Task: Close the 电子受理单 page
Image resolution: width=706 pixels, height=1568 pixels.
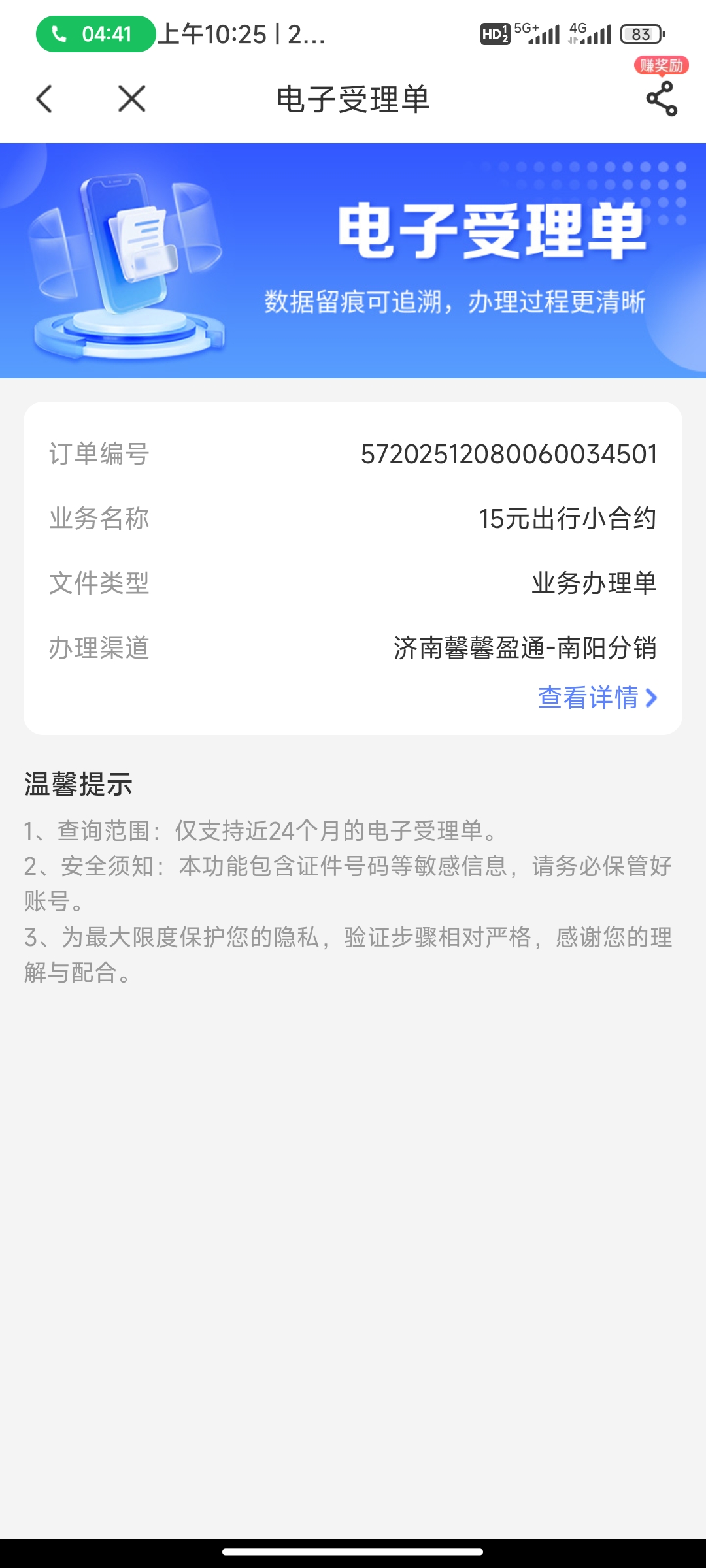Action: pos(131,99)
